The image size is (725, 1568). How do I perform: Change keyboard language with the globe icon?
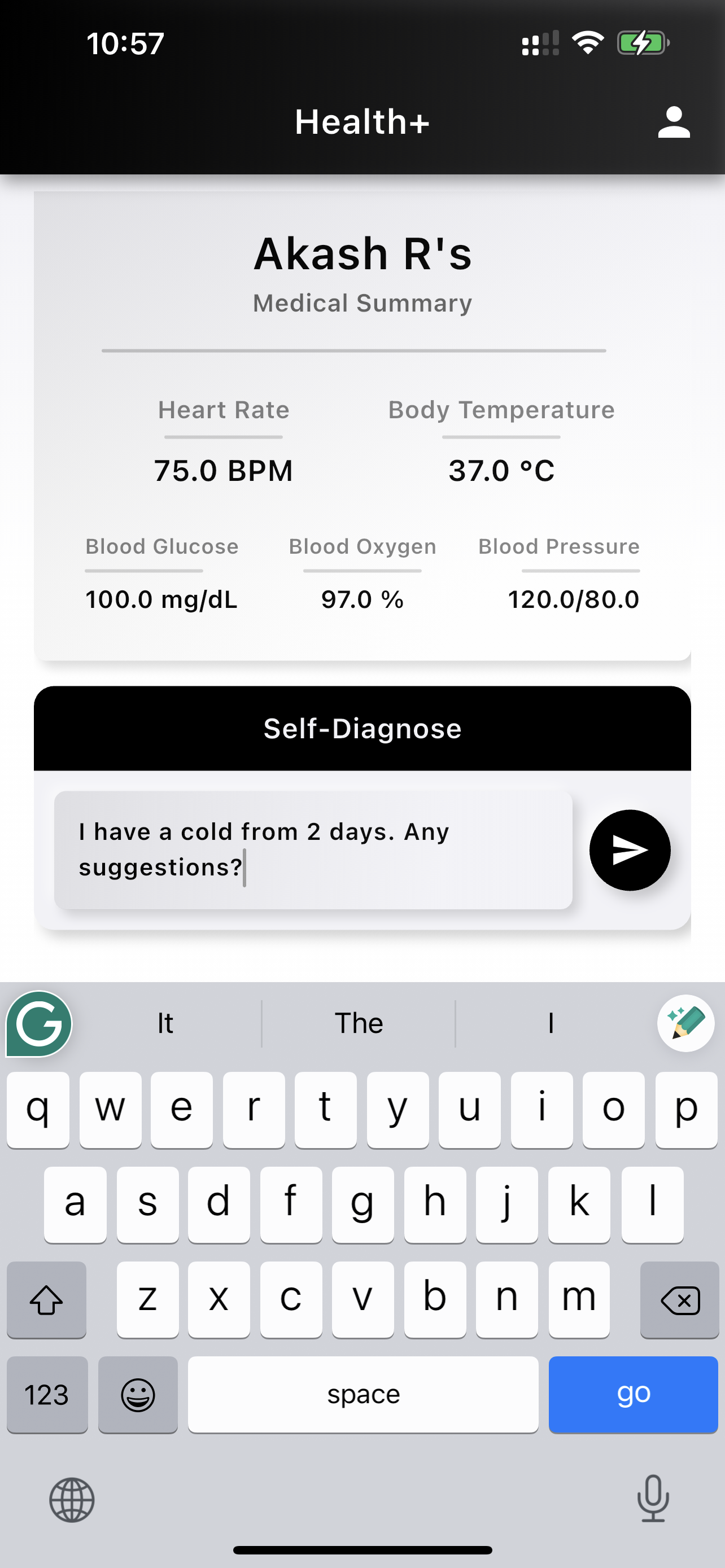72,1500
